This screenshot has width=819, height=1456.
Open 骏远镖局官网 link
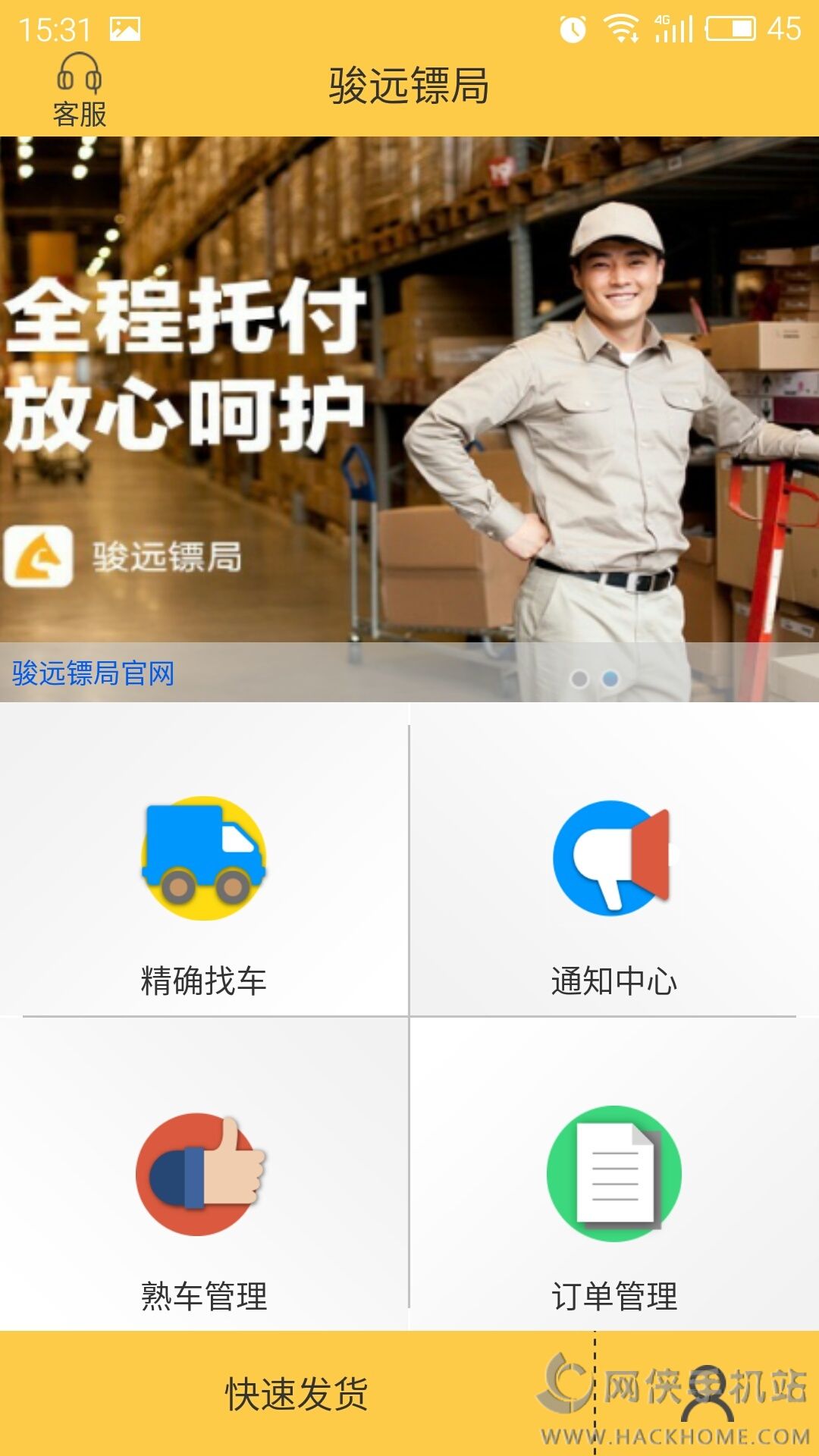[93, 673]
